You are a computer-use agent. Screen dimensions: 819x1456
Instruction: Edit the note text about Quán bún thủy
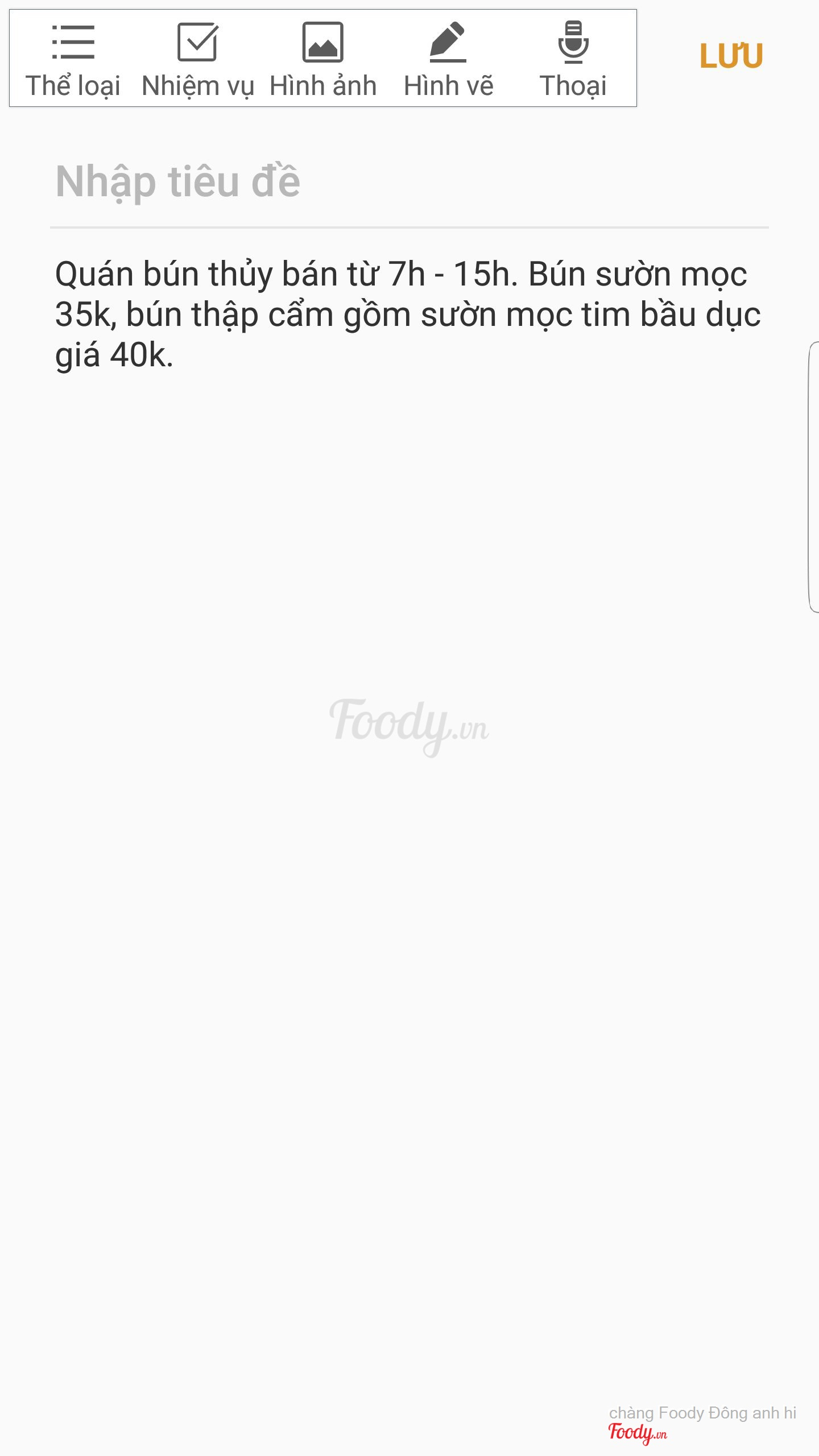coord(407,315)
